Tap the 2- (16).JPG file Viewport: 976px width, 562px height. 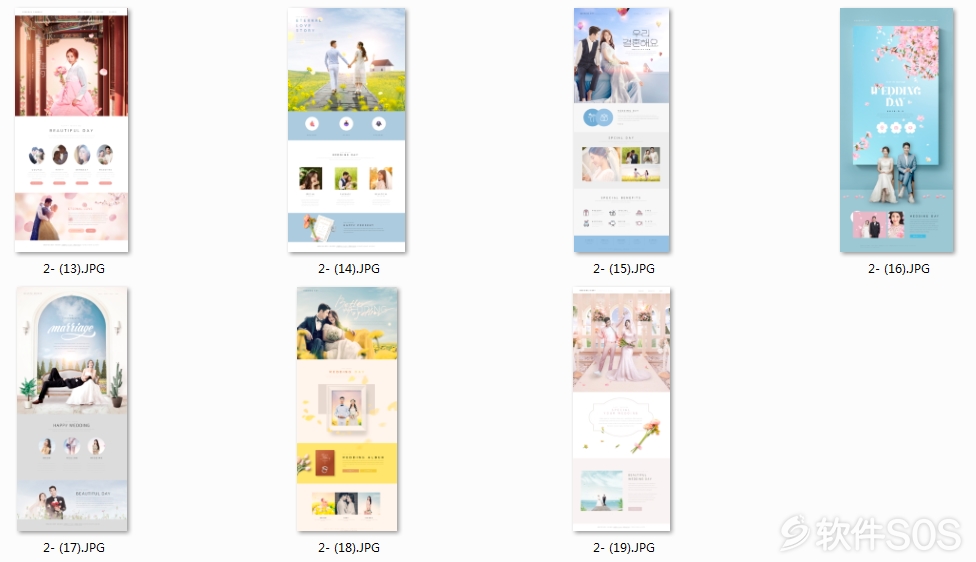pos(896,130)
